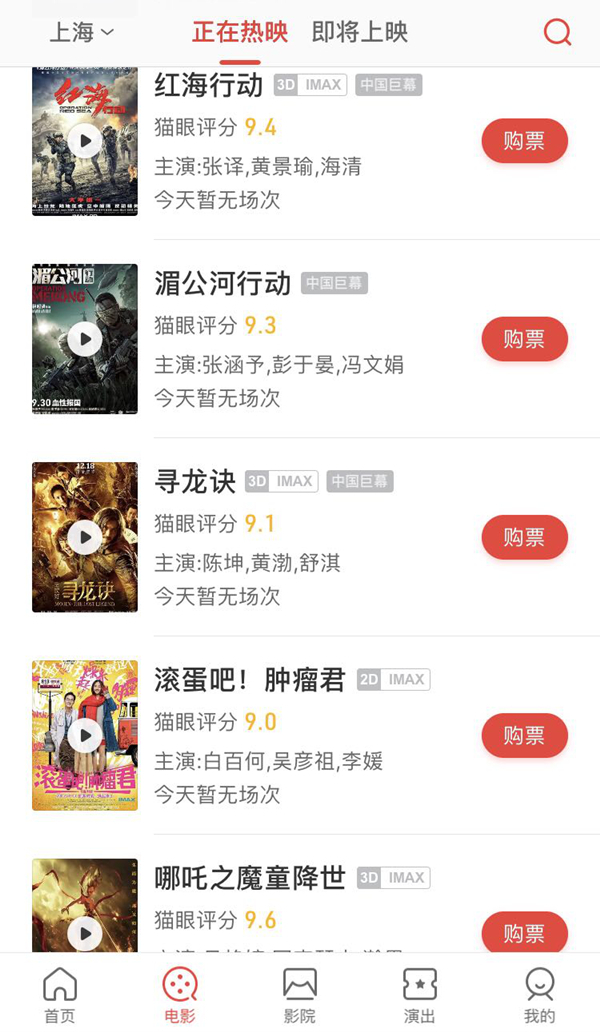Switch to the 即将上映 tab
The height and width of the screenshot is (1032, 600).
click(360, 32)
